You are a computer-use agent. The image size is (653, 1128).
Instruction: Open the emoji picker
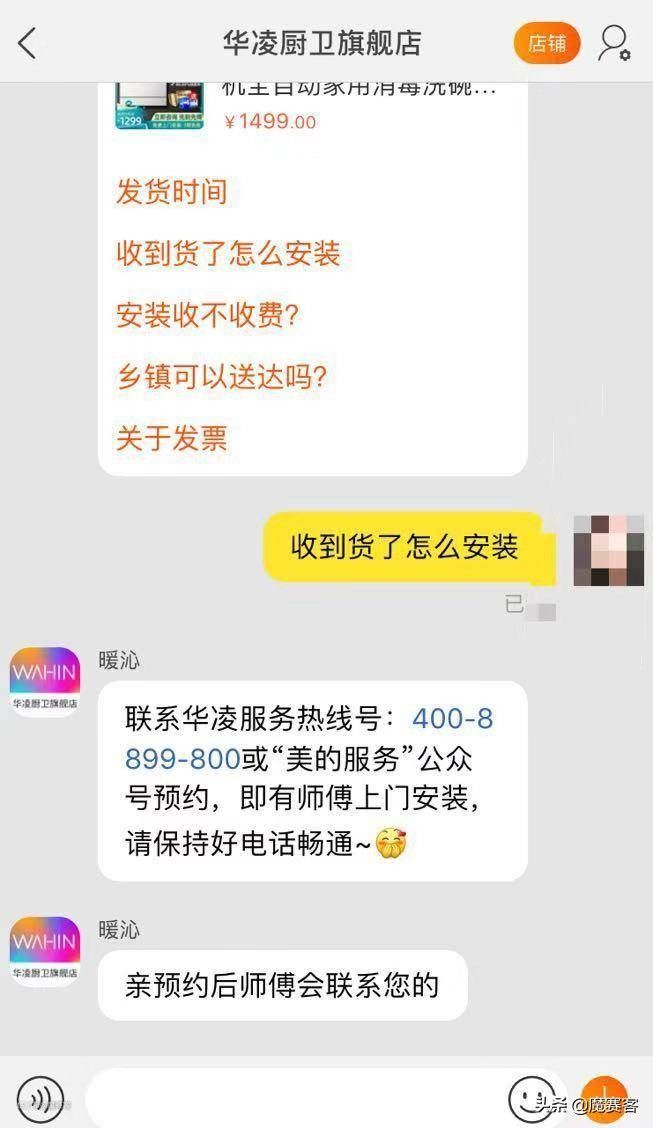click(x=531, y=1097)
